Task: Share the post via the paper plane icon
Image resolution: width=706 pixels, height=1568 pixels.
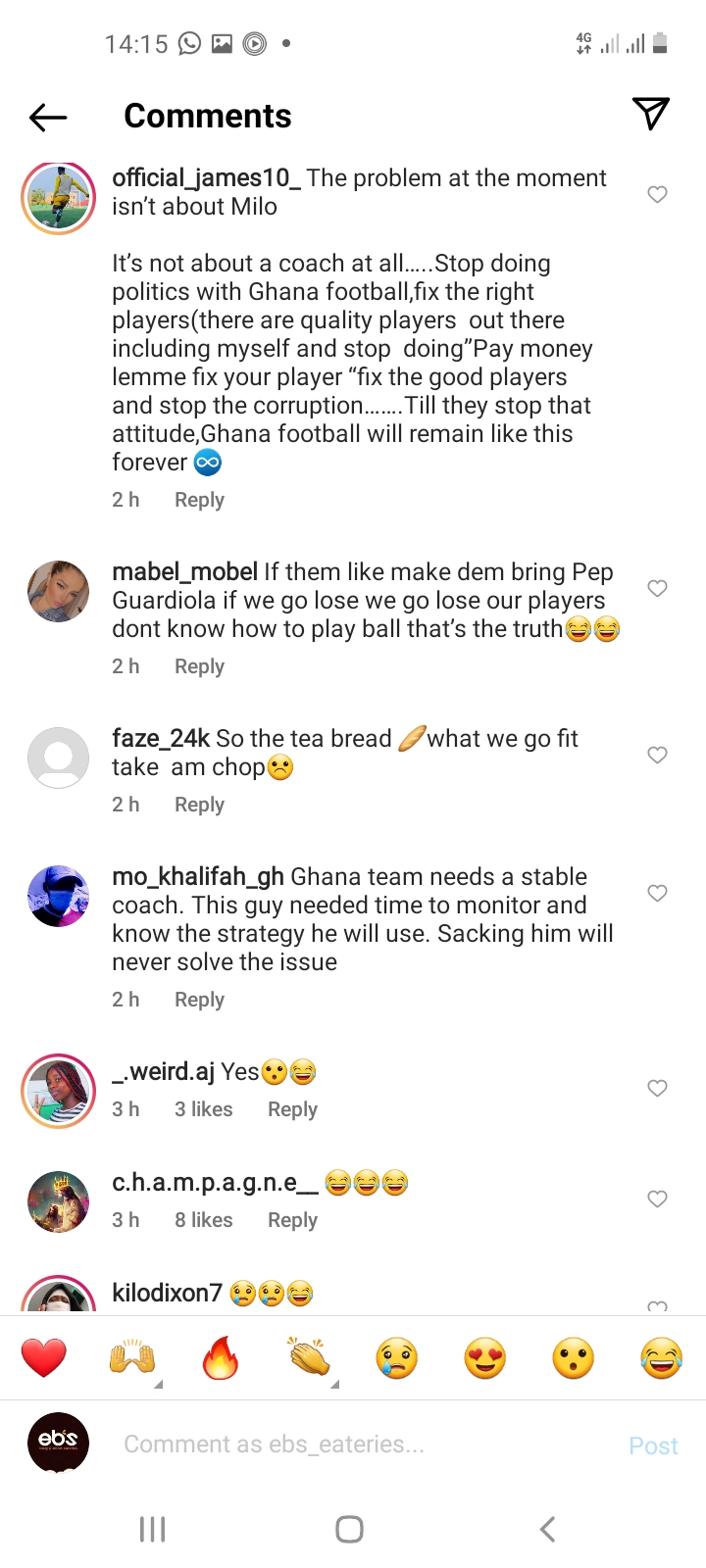Action: (x=651, y=114)
